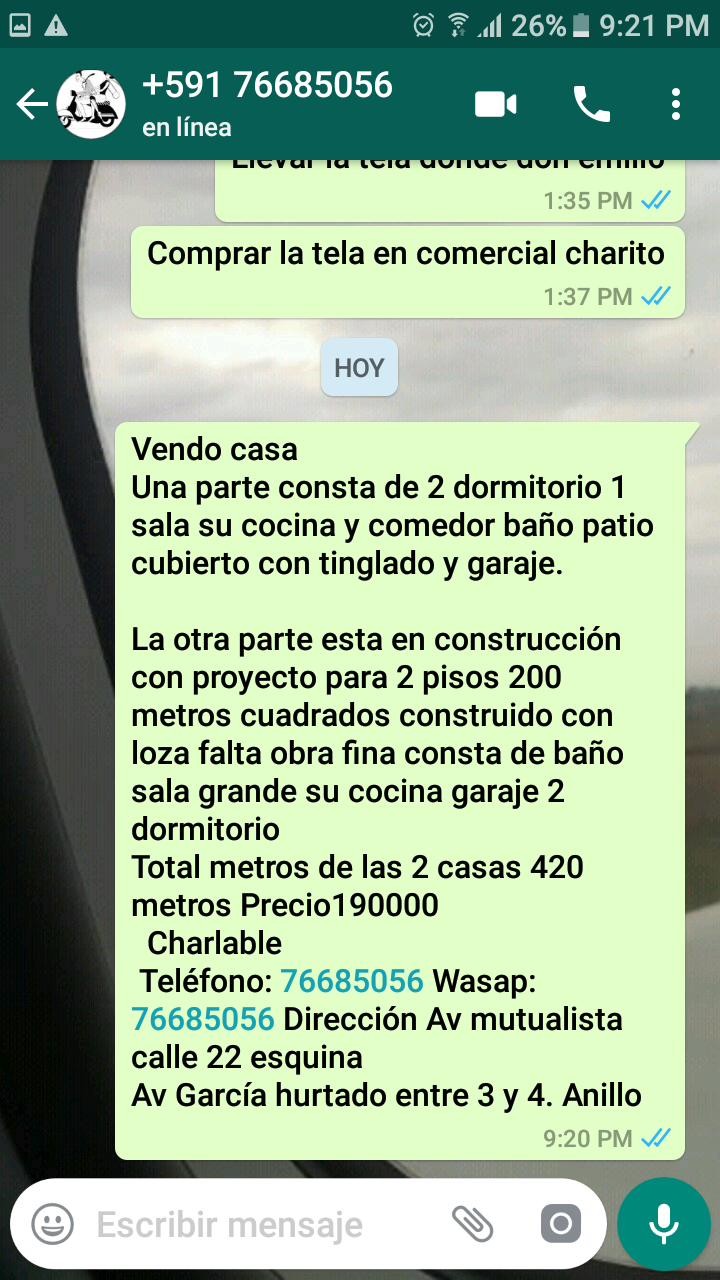Open the overflow menu
Viewport: 720px width, 1280px height.
pyautogui.click(x=676, y=104)
